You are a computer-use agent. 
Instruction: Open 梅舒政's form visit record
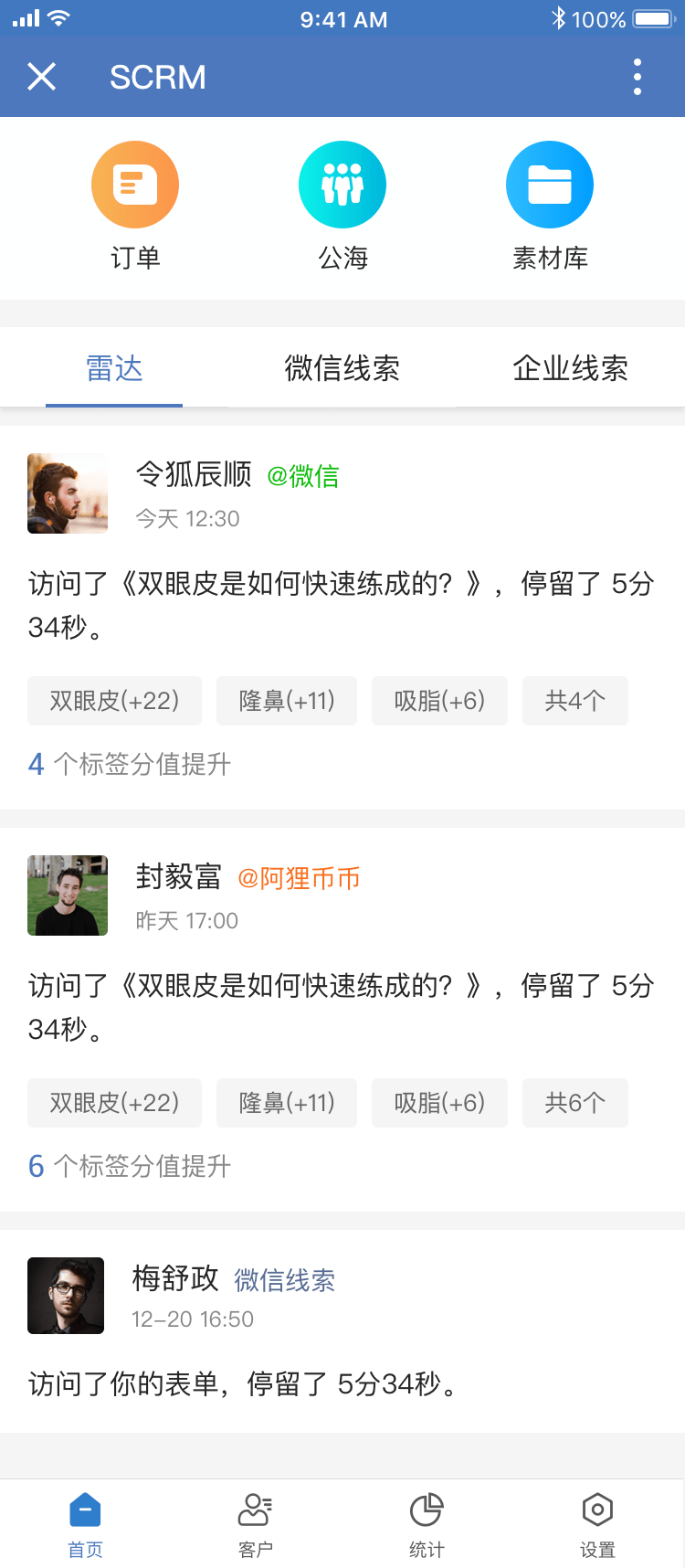tap(342, 1331)
